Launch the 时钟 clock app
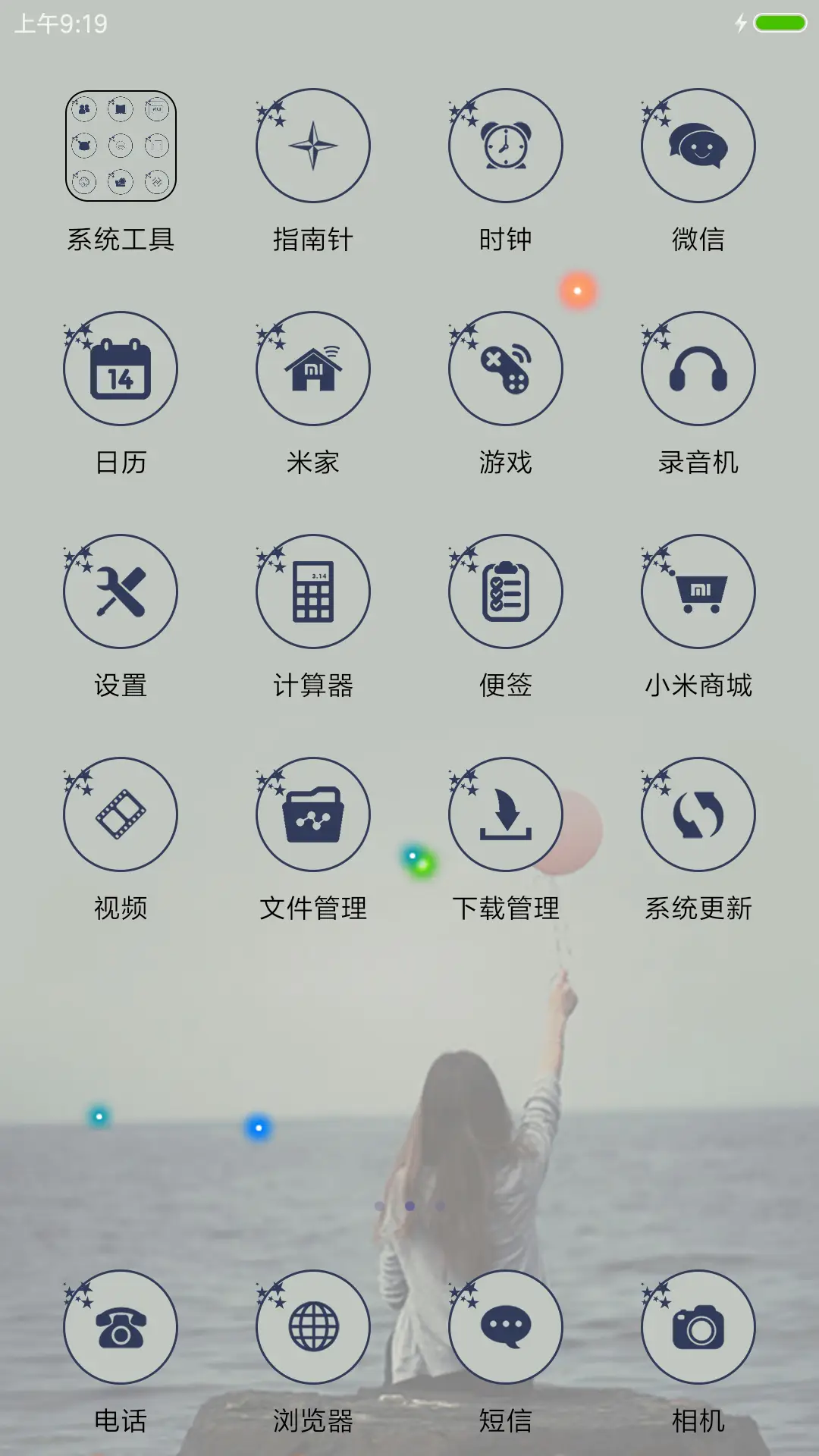Viewport: 819px width, 1456px height. (505, 147)
